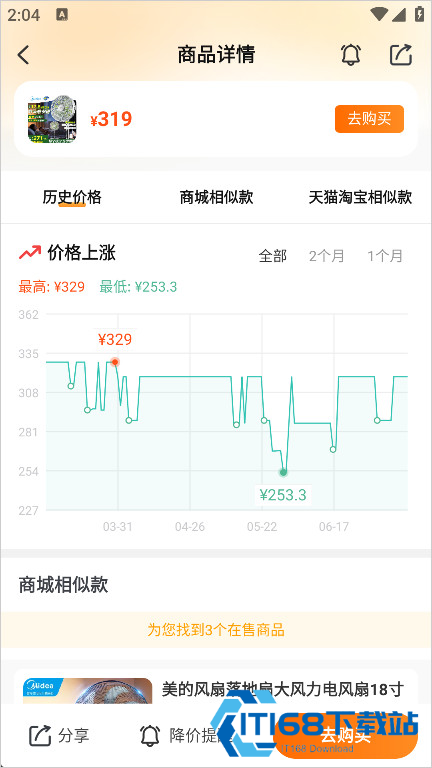
Task: Select the 全部 price range
Action: 272,256
